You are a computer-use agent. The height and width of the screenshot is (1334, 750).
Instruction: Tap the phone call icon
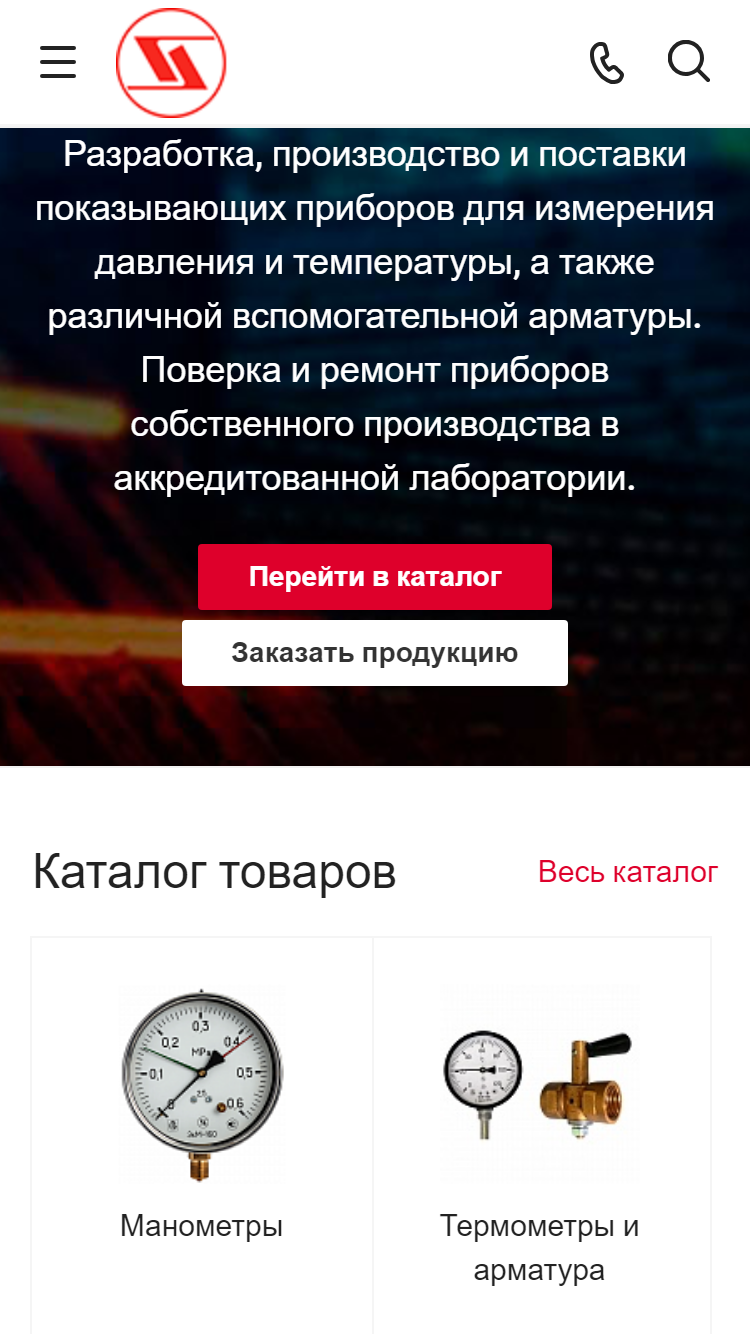(607, 62)
